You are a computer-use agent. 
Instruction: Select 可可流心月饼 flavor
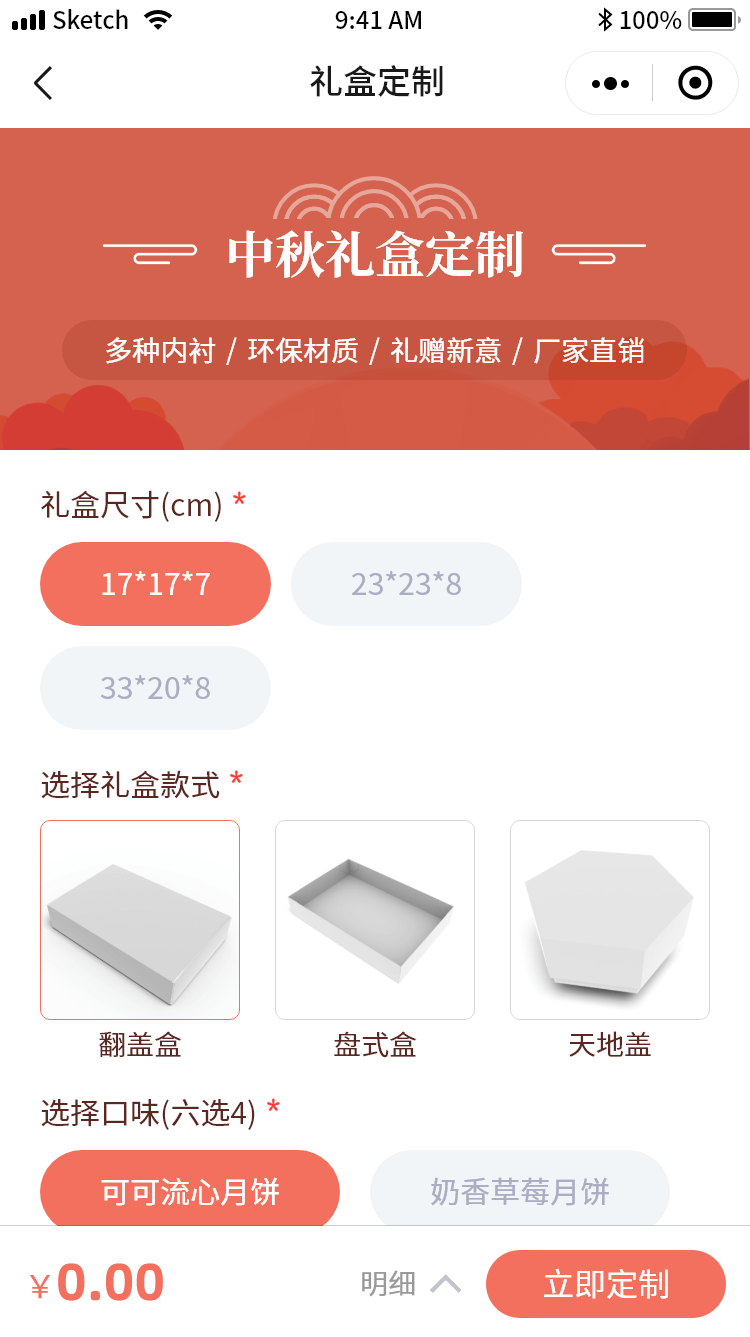190,1190
